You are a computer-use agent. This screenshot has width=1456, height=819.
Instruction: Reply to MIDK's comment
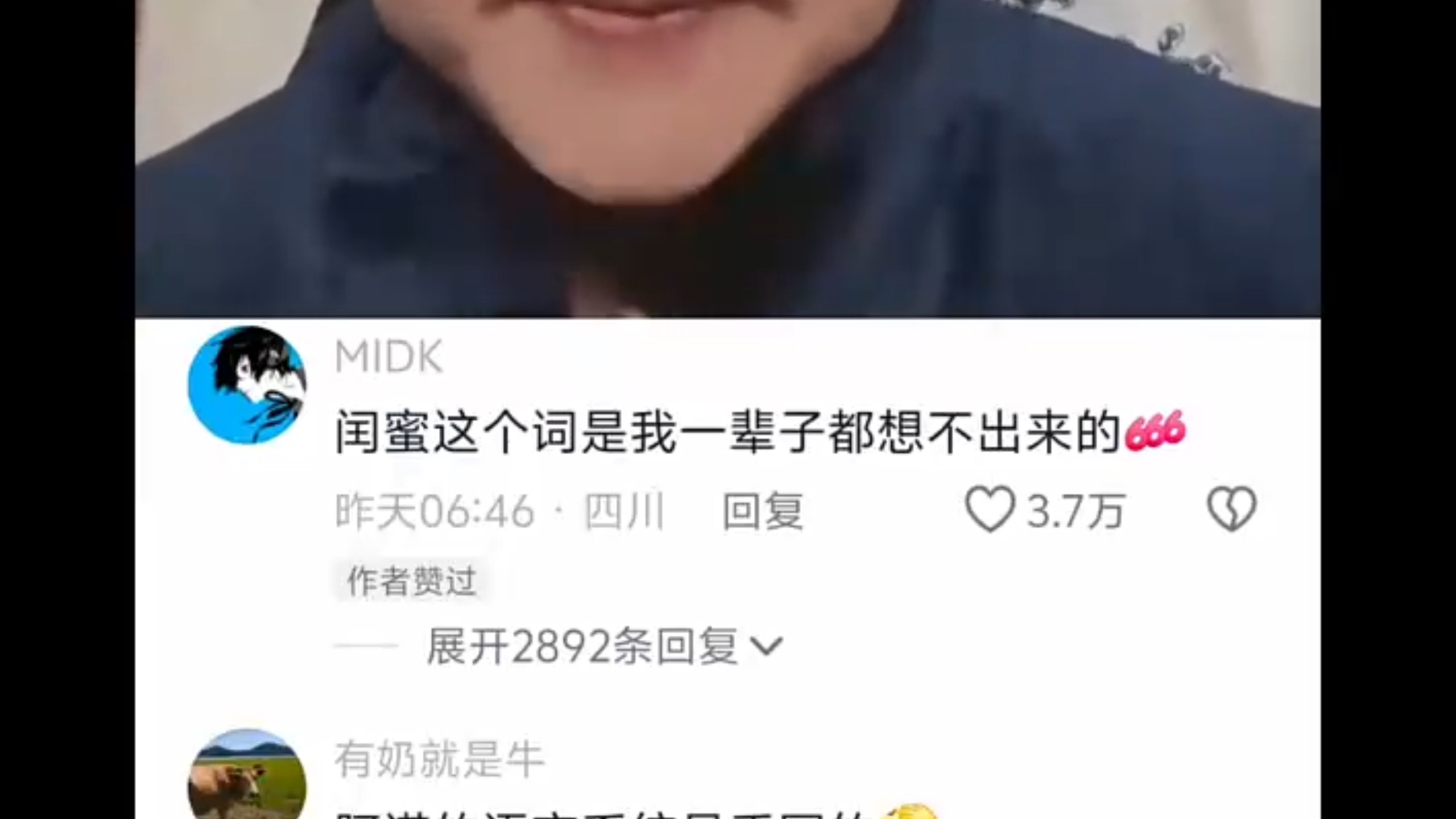pos(762,511)
